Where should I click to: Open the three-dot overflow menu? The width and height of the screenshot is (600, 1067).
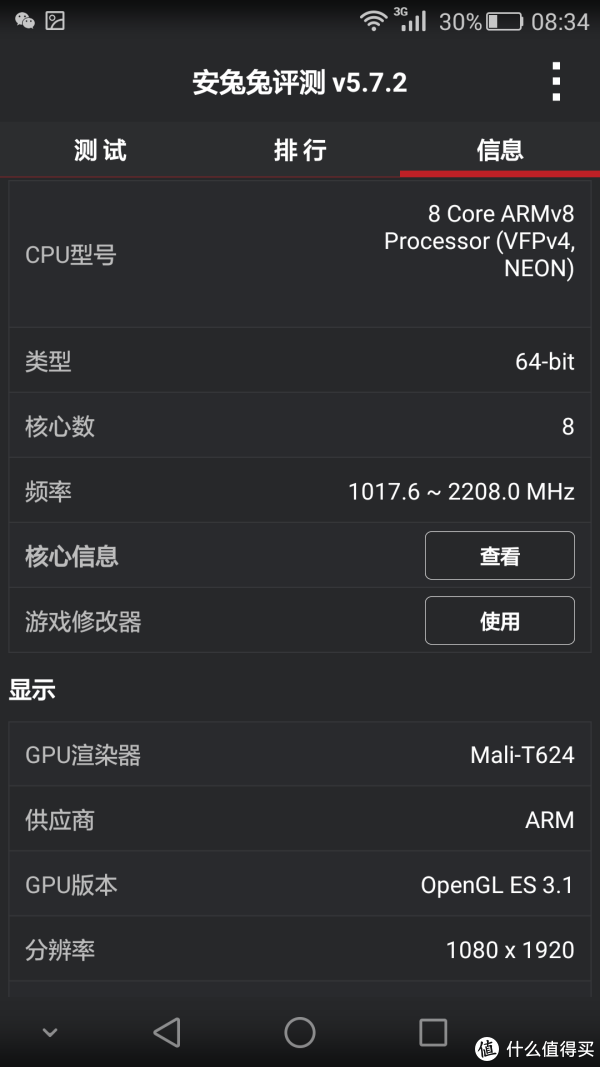[556, 82]
